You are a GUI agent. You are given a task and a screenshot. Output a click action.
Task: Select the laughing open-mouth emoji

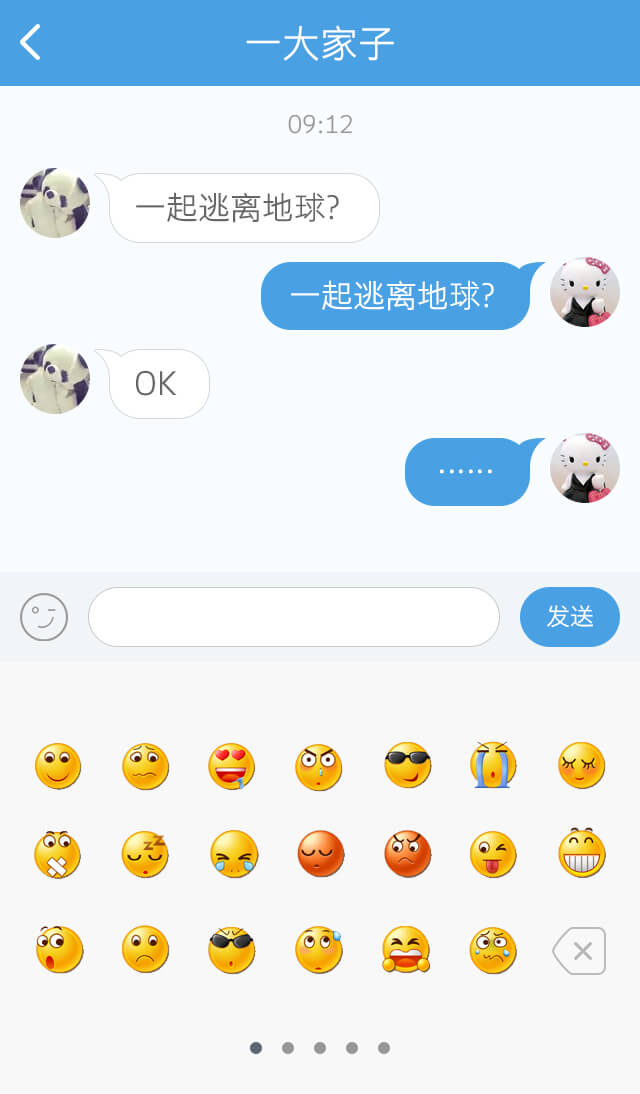[406, 949]
